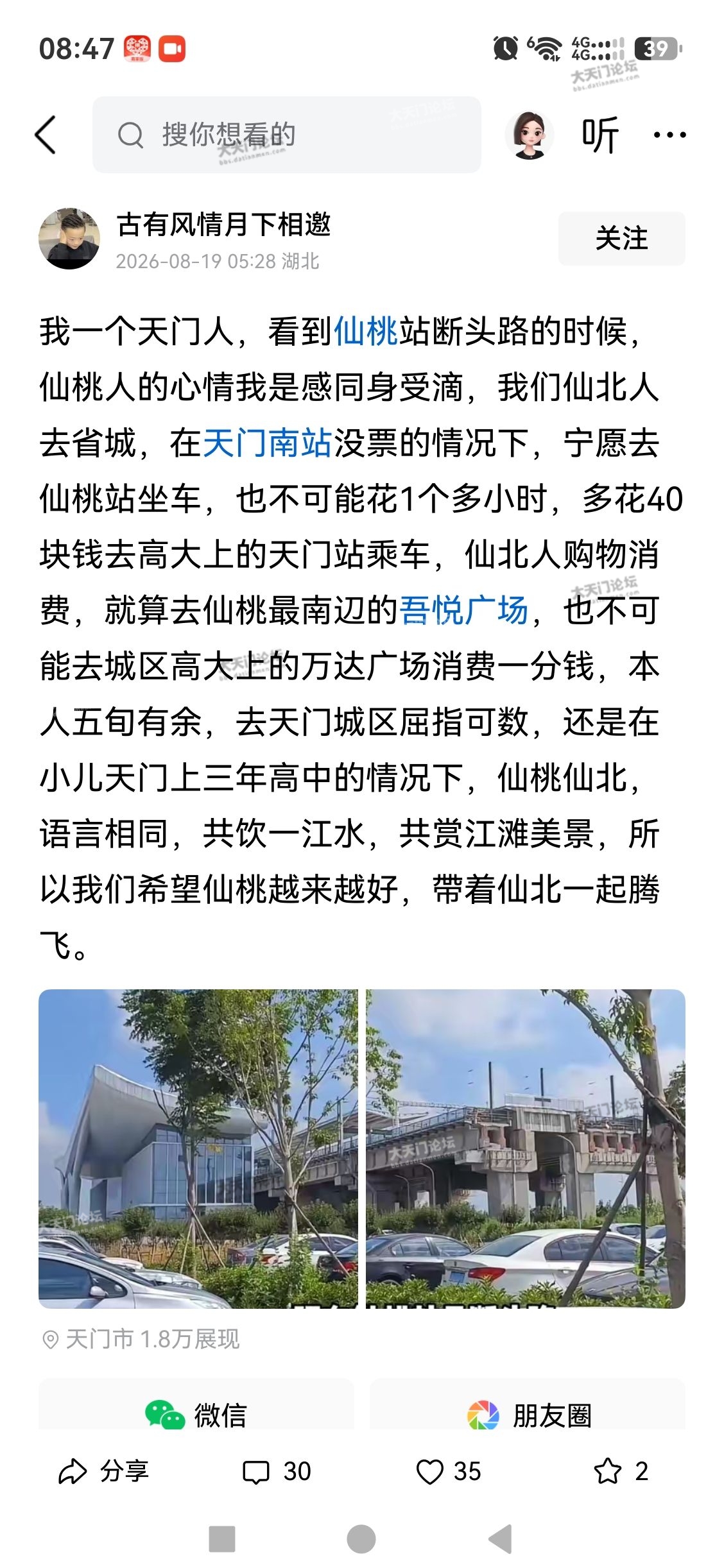Share the post to 微信

coord(196,1414)
